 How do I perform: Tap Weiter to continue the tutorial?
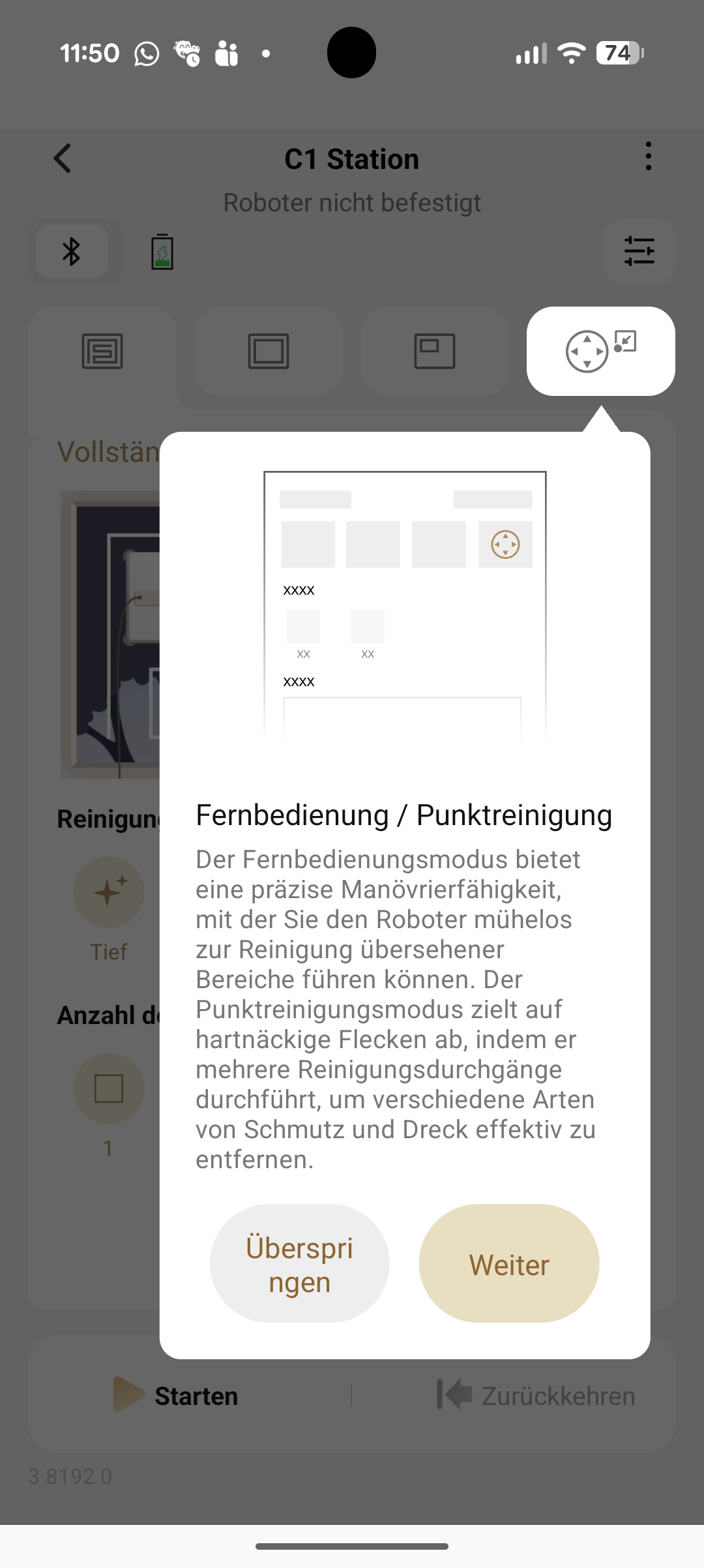point(508,1264)
